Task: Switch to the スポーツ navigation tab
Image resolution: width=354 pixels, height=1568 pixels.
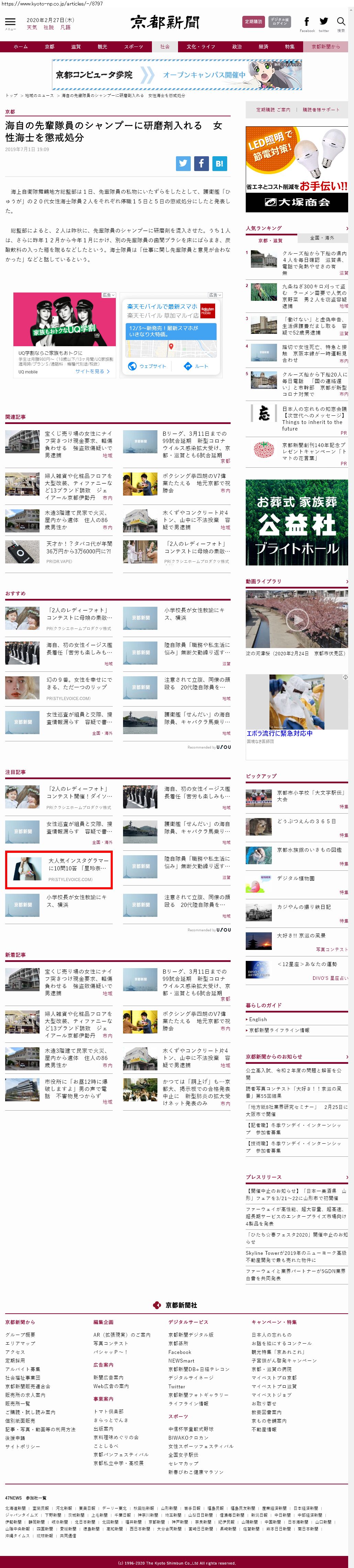Action: (134, 47)
